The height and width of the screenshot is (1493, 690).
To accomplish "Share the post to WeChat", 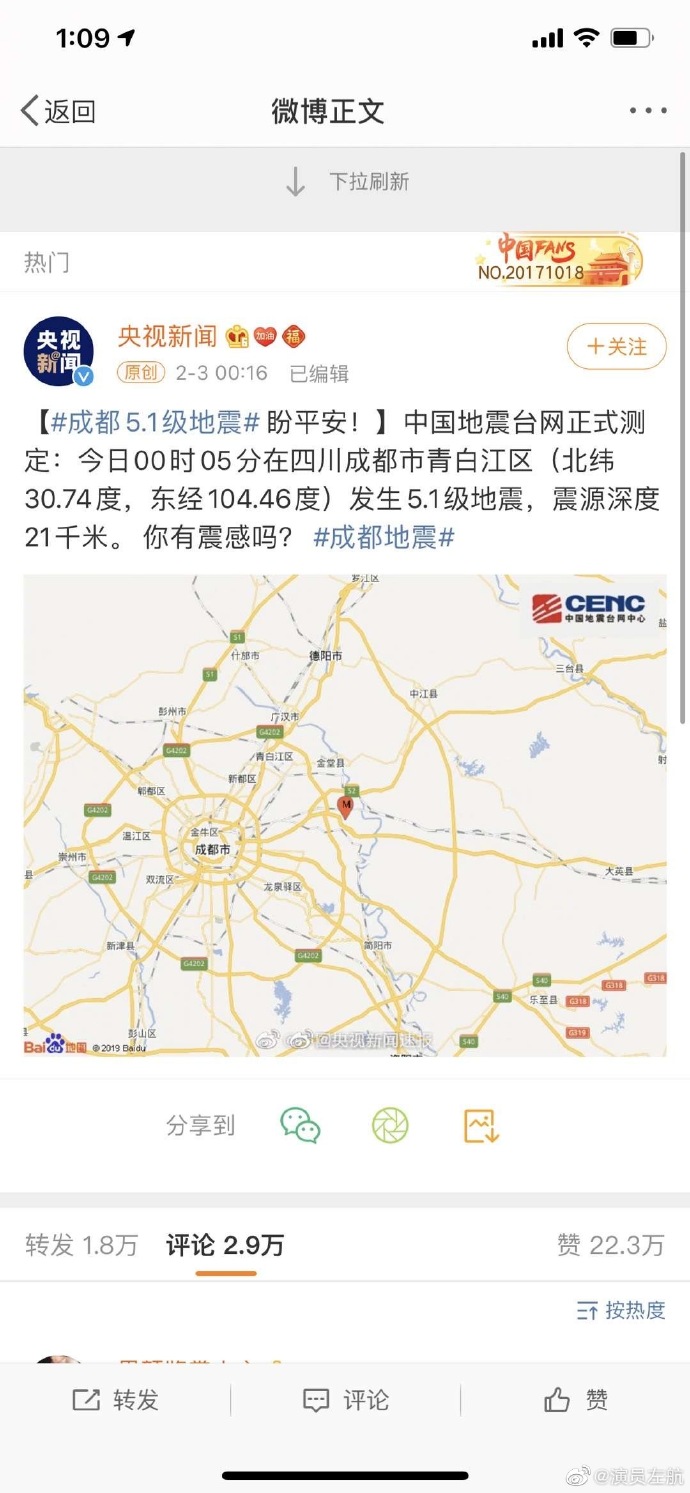I will coord(300,1125).
